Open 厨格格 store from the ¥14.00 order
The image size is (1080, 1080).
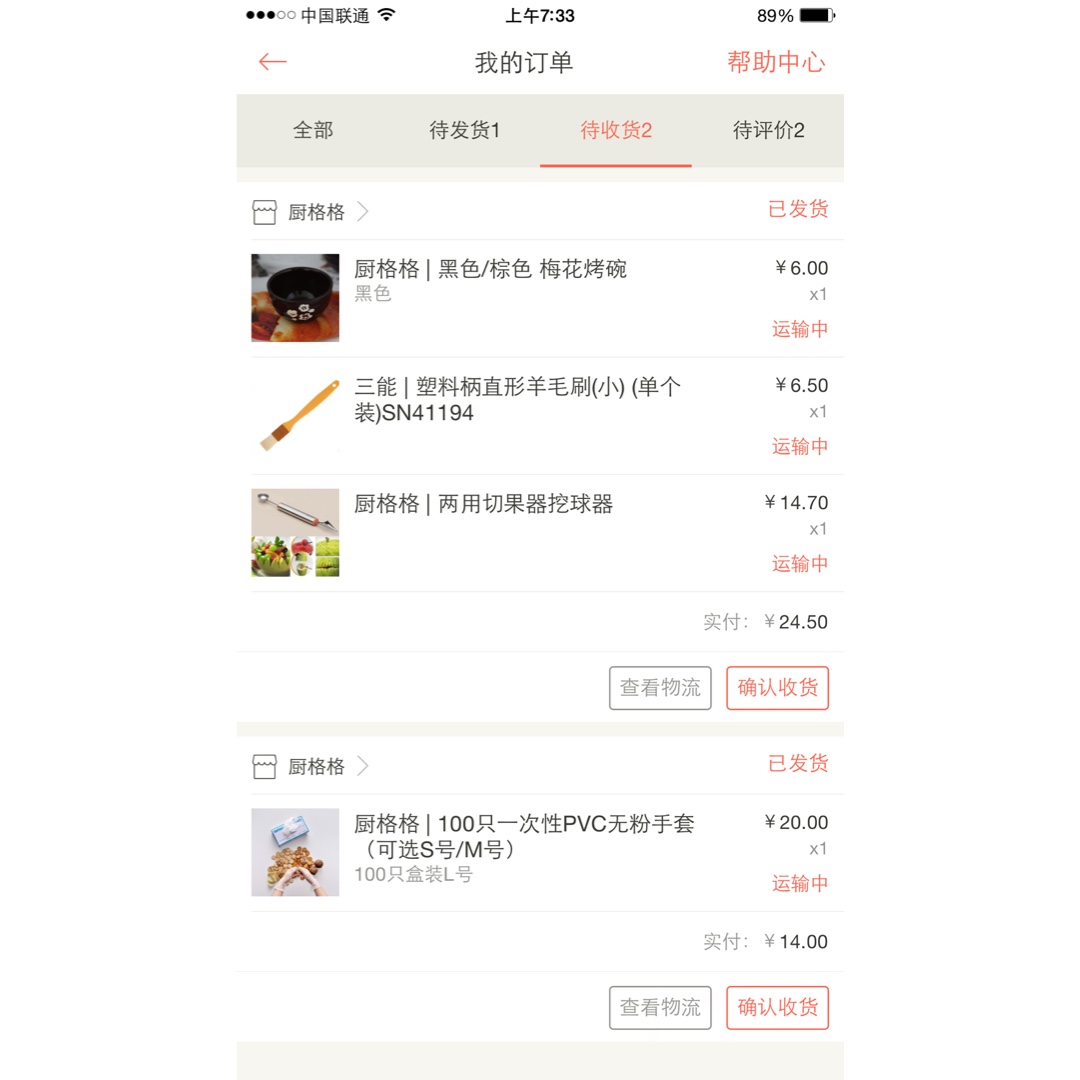[316, 766]
